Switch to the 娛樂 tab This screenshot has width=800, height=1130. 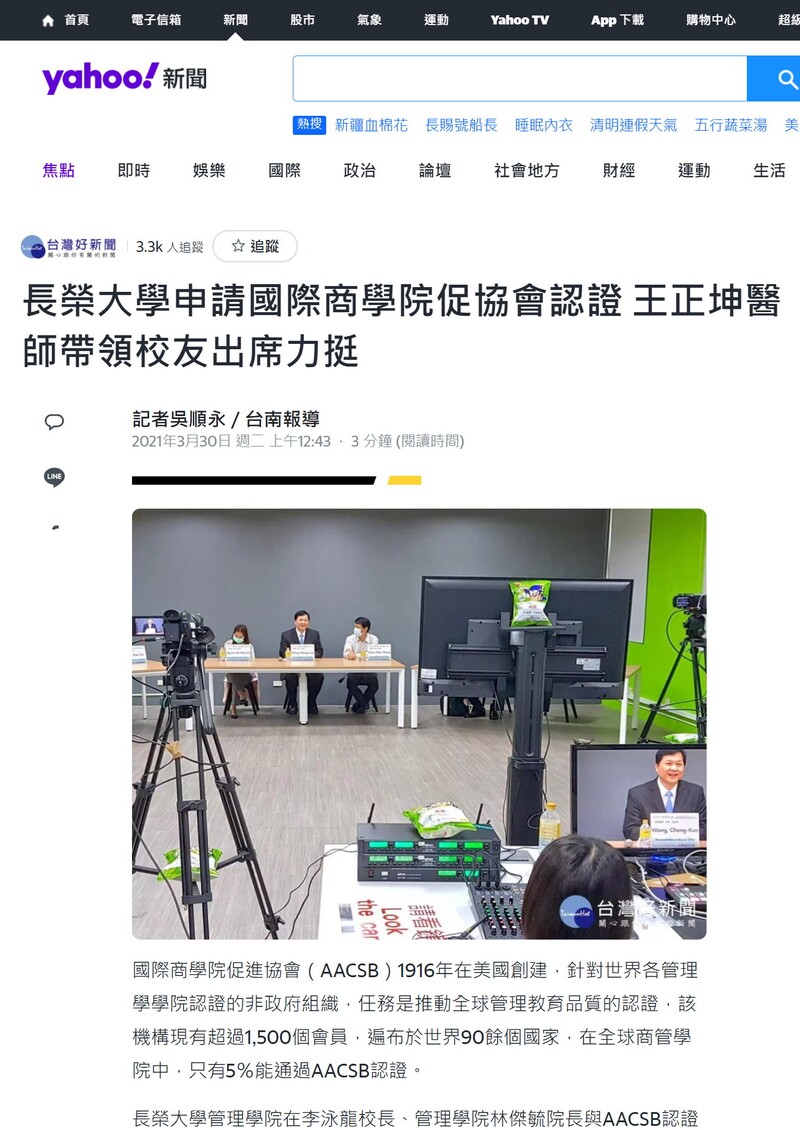pyautogui.click(x=209, y=171)
